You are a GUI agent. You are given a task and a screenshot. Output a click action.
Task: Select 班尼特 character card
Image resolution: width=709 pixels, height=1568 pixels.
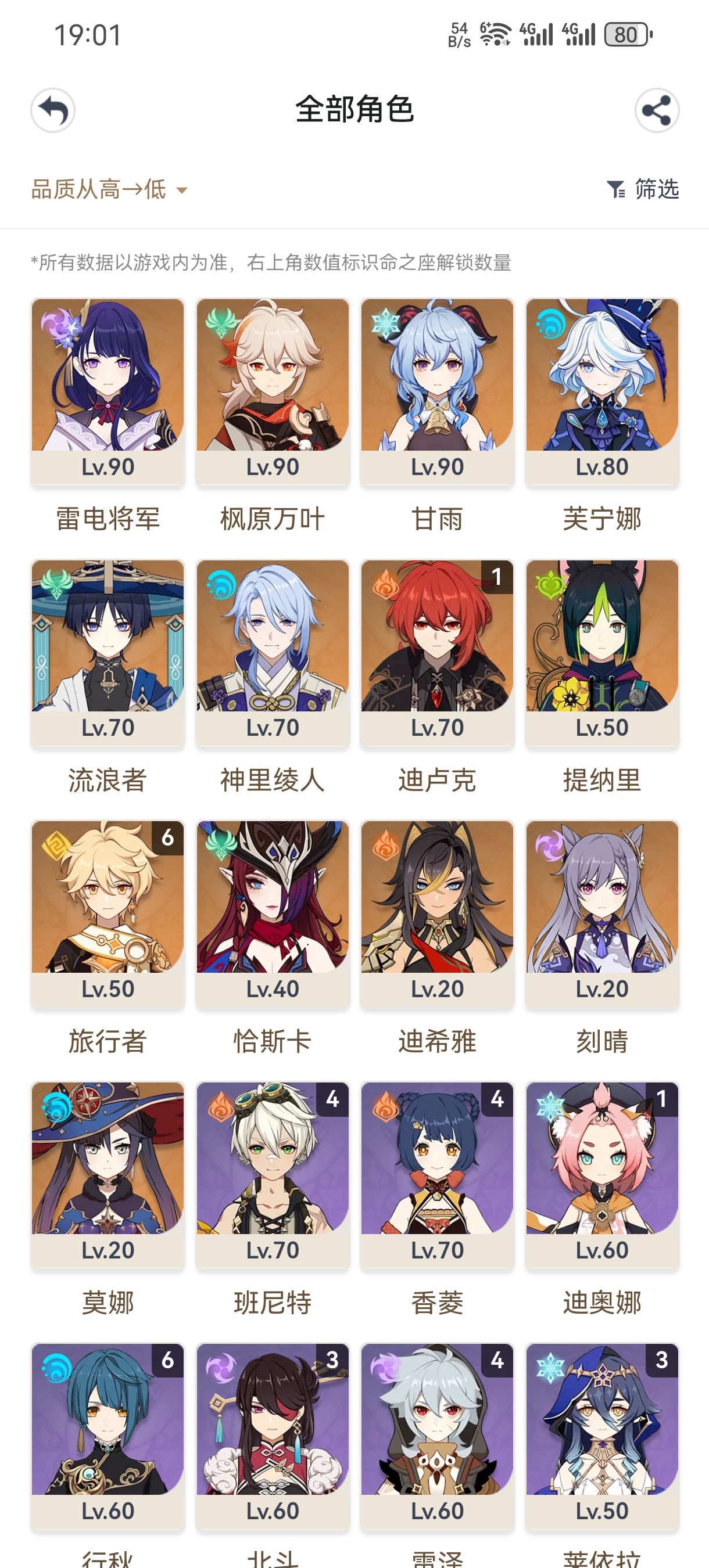pos(273,1174)
